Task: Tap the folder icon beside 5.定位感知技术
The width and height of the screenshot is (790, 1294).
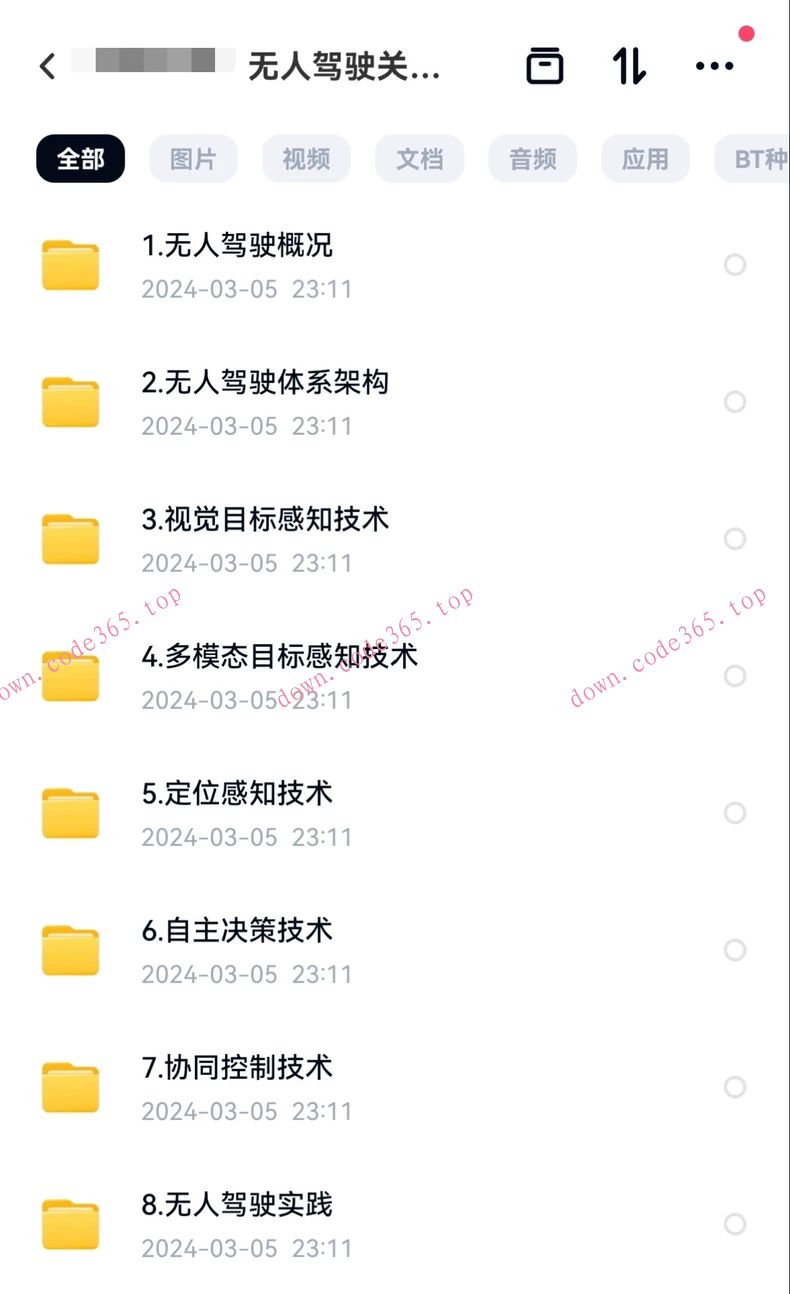Action: (70, 812)
